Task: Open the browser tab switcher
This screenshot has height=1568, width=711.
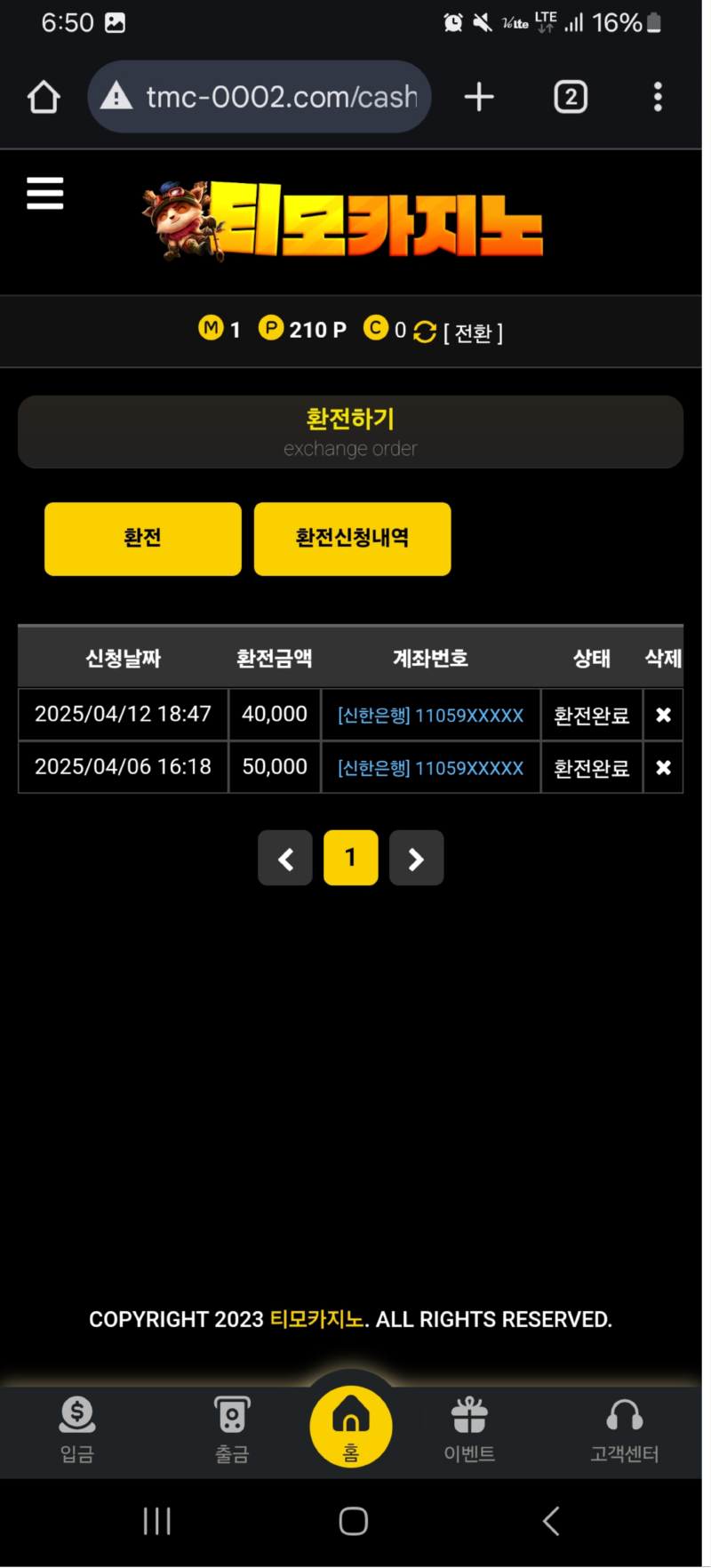Action: 571,97
